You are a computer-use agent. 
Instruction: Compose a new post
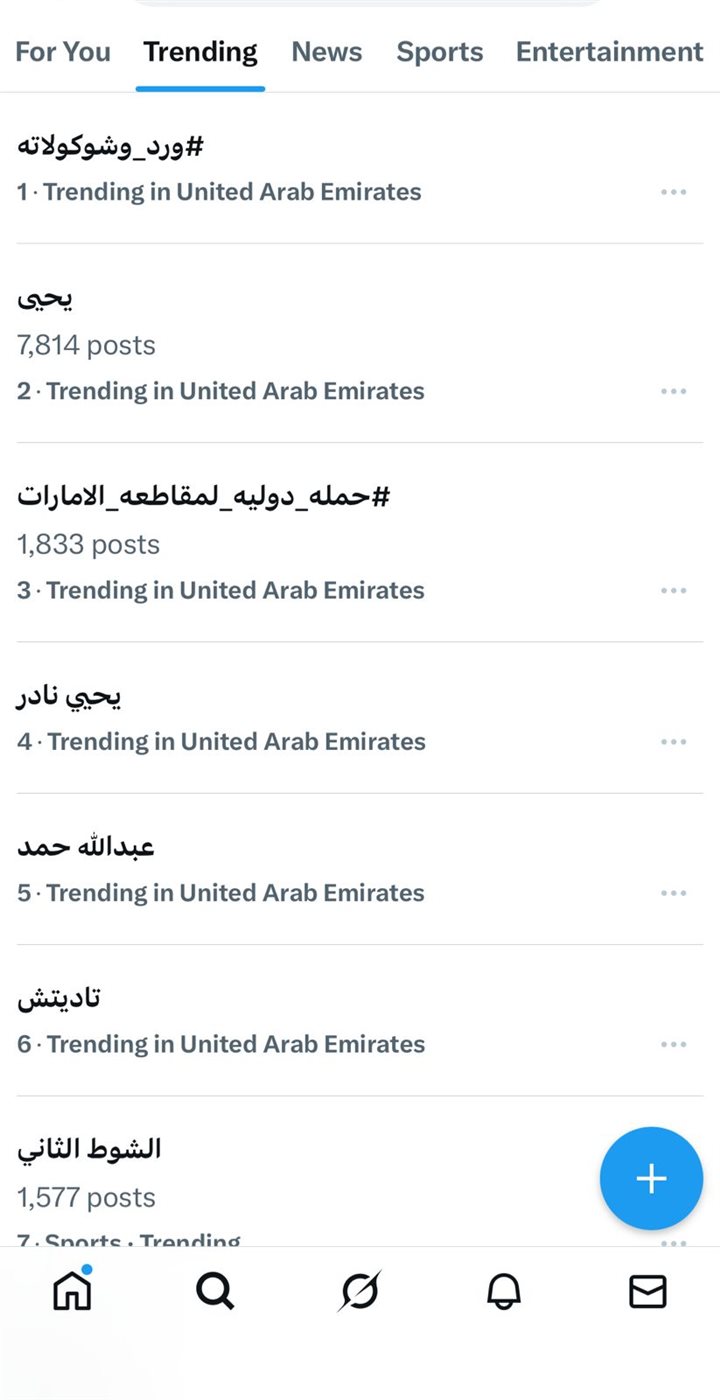pyautogui.click(x=651, y=1178)
